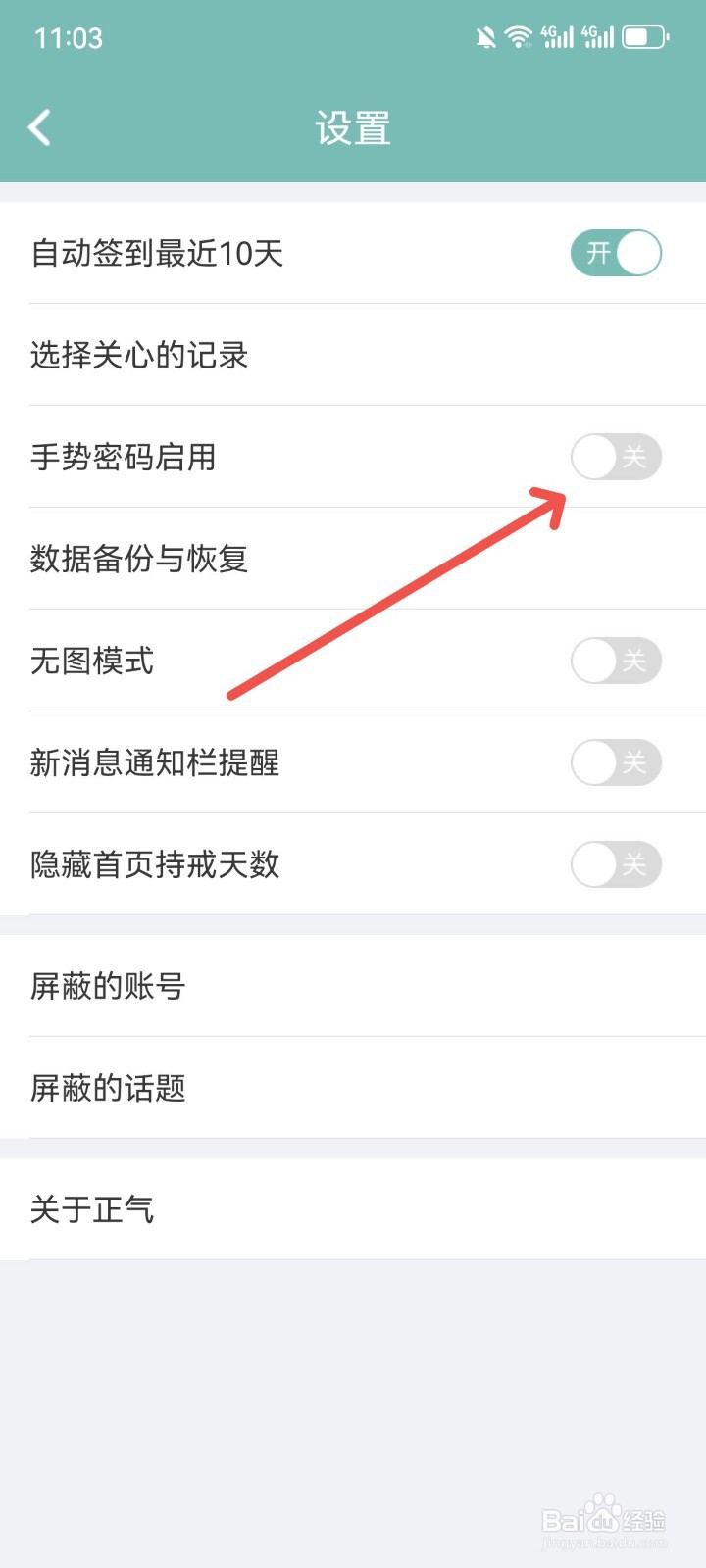Disable 自动签到最近10天 switch

pyautogui.click(x=616, y=253)
